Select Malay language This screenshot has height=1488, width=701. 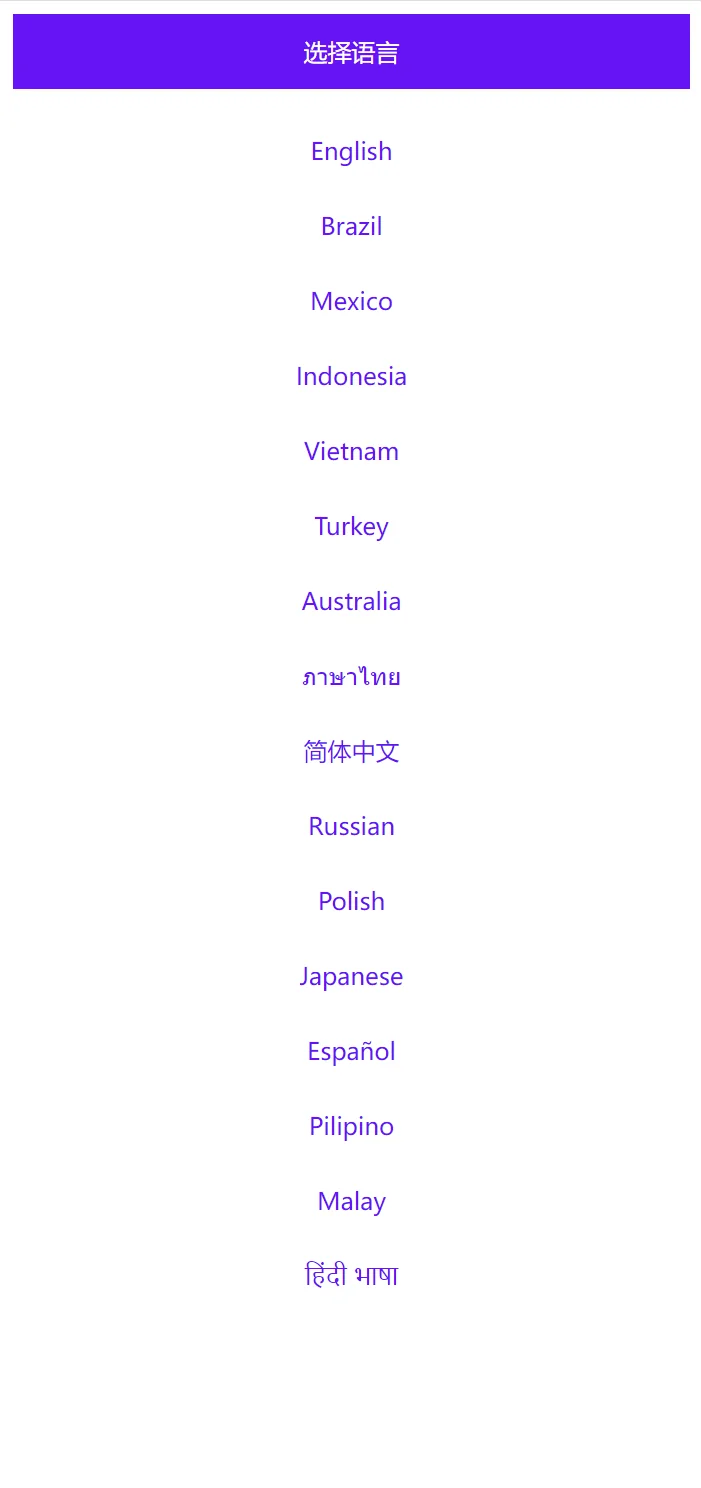351,1201
